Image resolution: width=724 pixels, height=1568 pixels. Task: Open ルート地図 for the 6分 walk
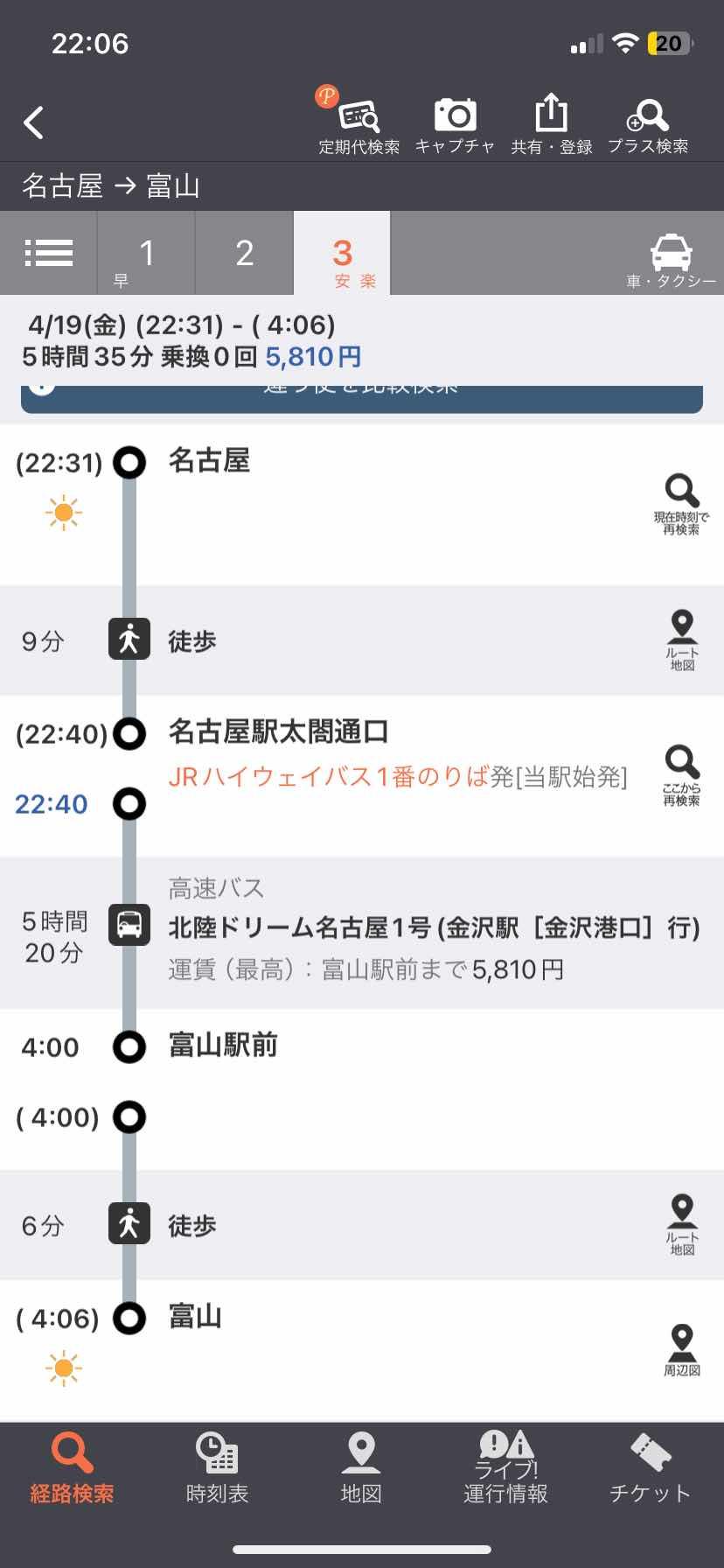point(681,1225)
